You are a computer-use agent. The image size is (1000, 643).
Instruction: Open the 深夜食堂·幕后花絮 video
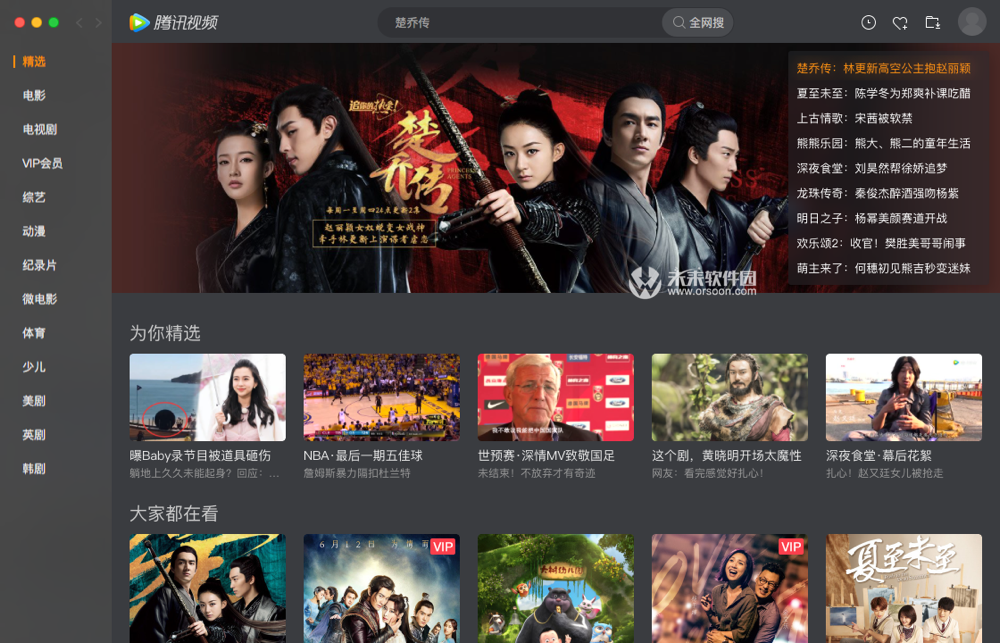pos(903,397)
